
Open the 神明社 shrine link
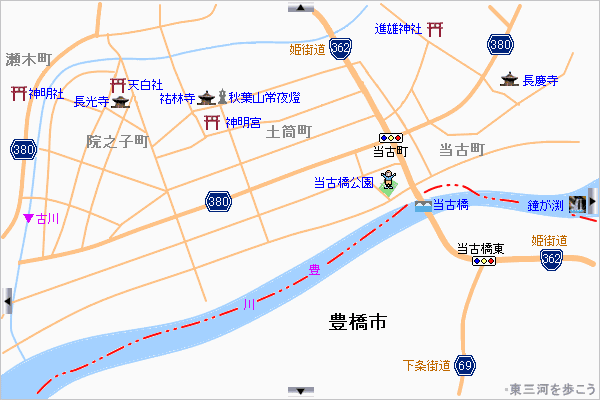(x=46, y=94)
